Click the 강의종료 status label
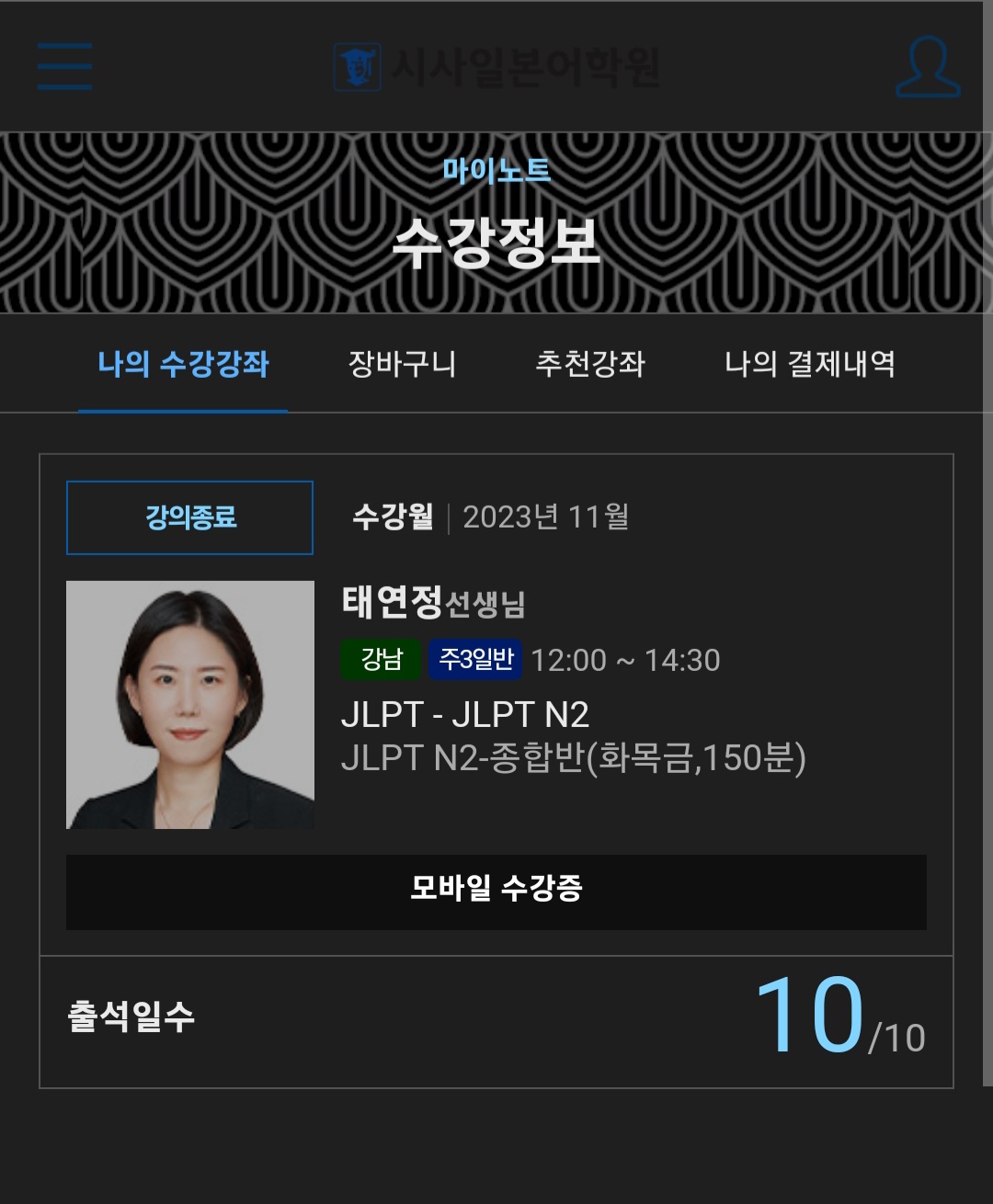 tap(188, 517)
